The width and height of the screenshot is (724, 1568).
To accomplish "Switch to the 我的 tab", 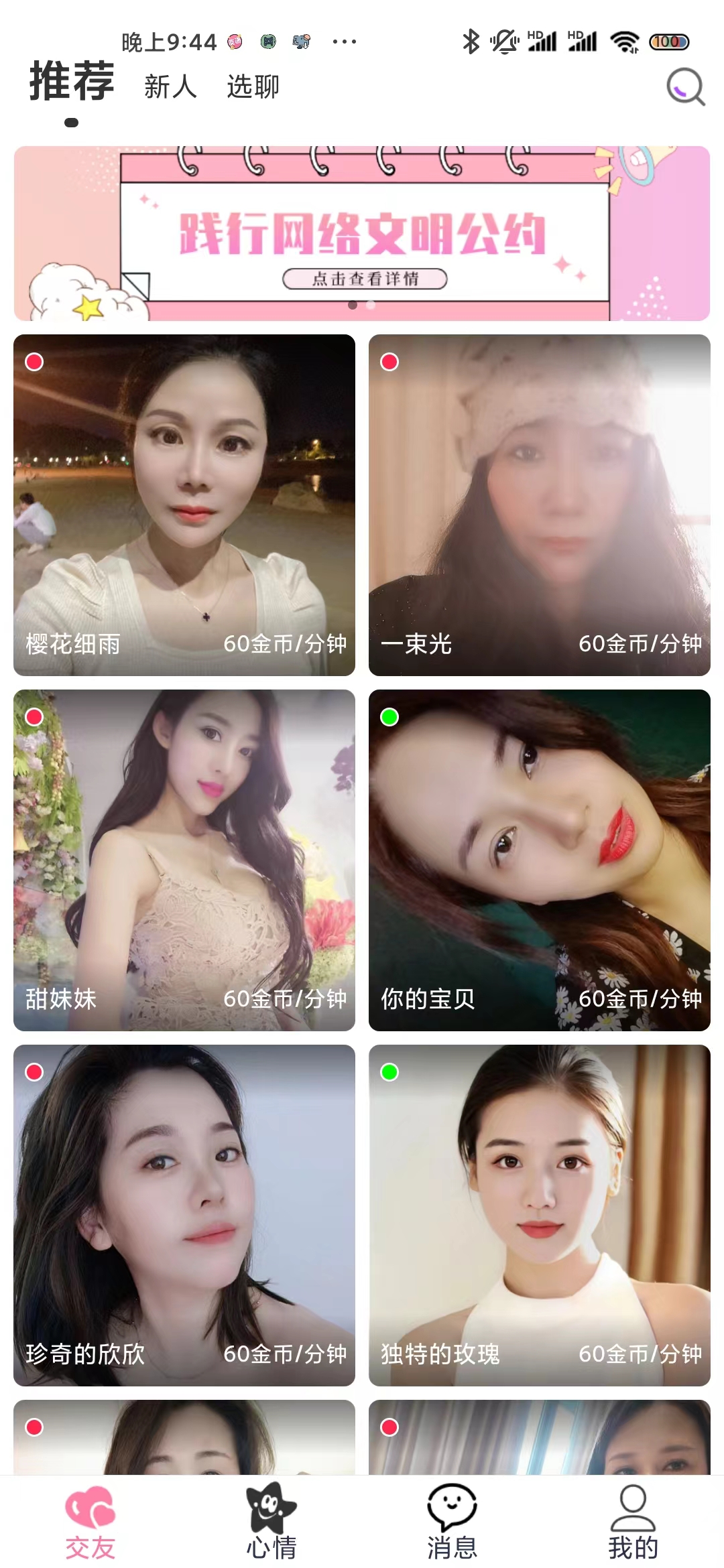I will (633, 1521).
